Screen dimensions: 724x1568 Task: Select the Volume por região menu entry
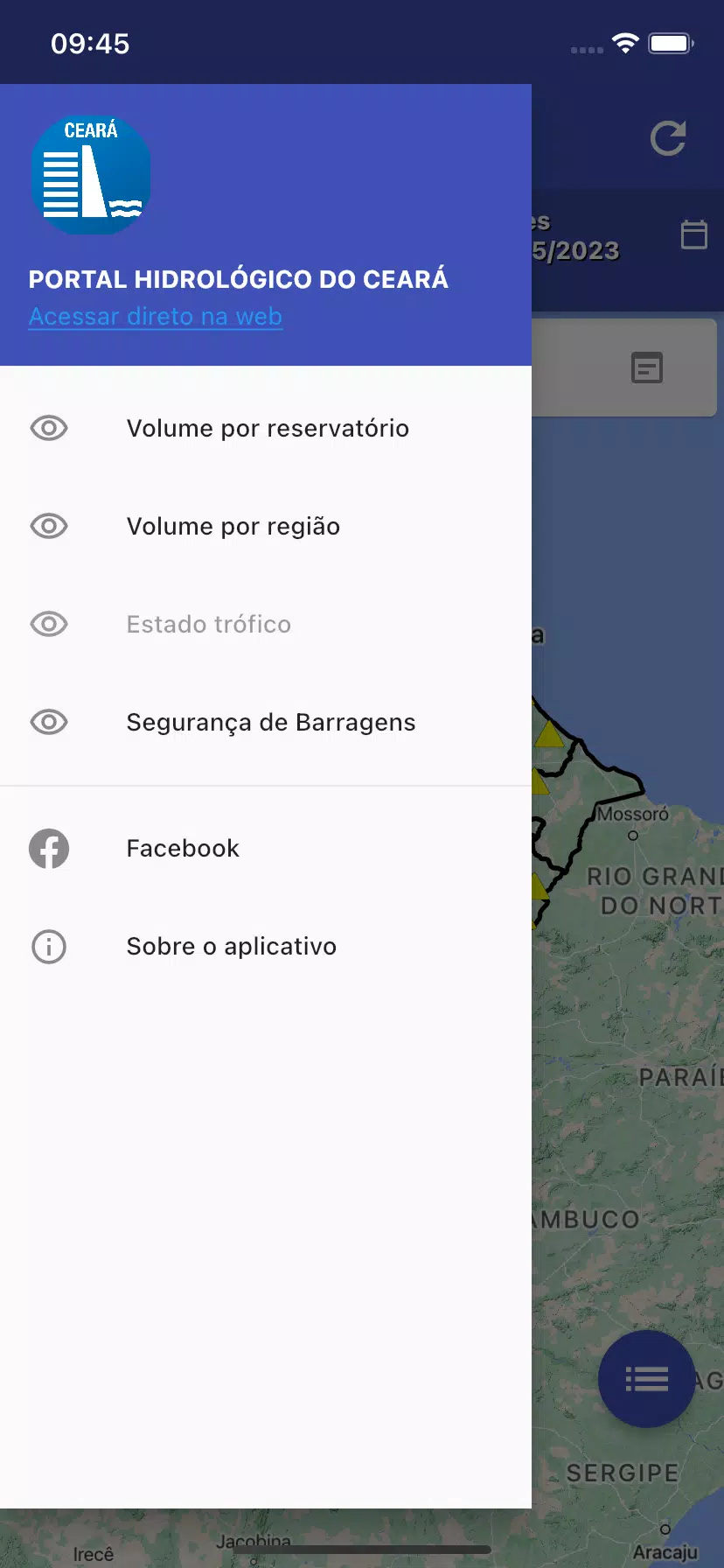(x=233, y=526)
